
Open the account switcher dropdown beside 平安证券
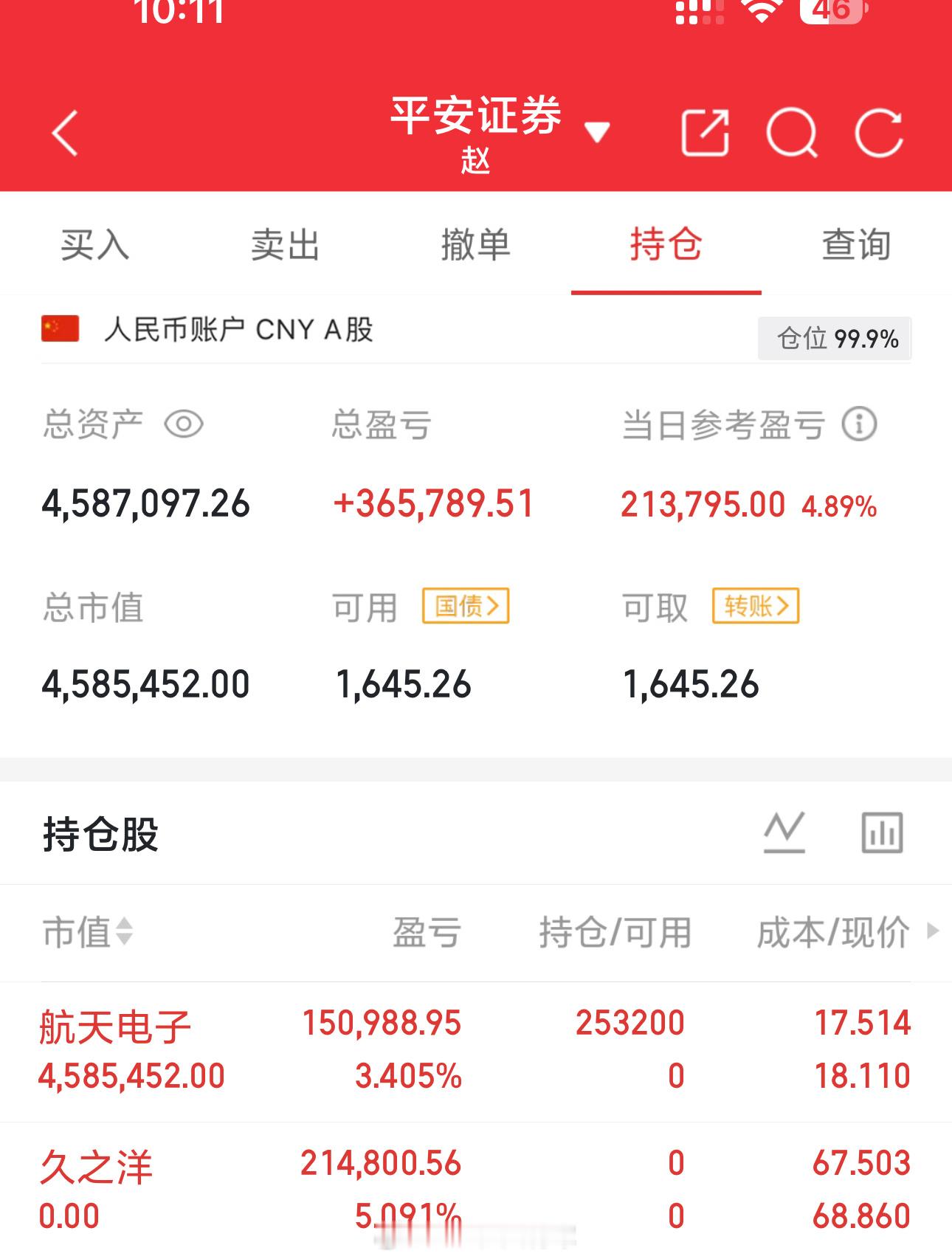[598, 130]
